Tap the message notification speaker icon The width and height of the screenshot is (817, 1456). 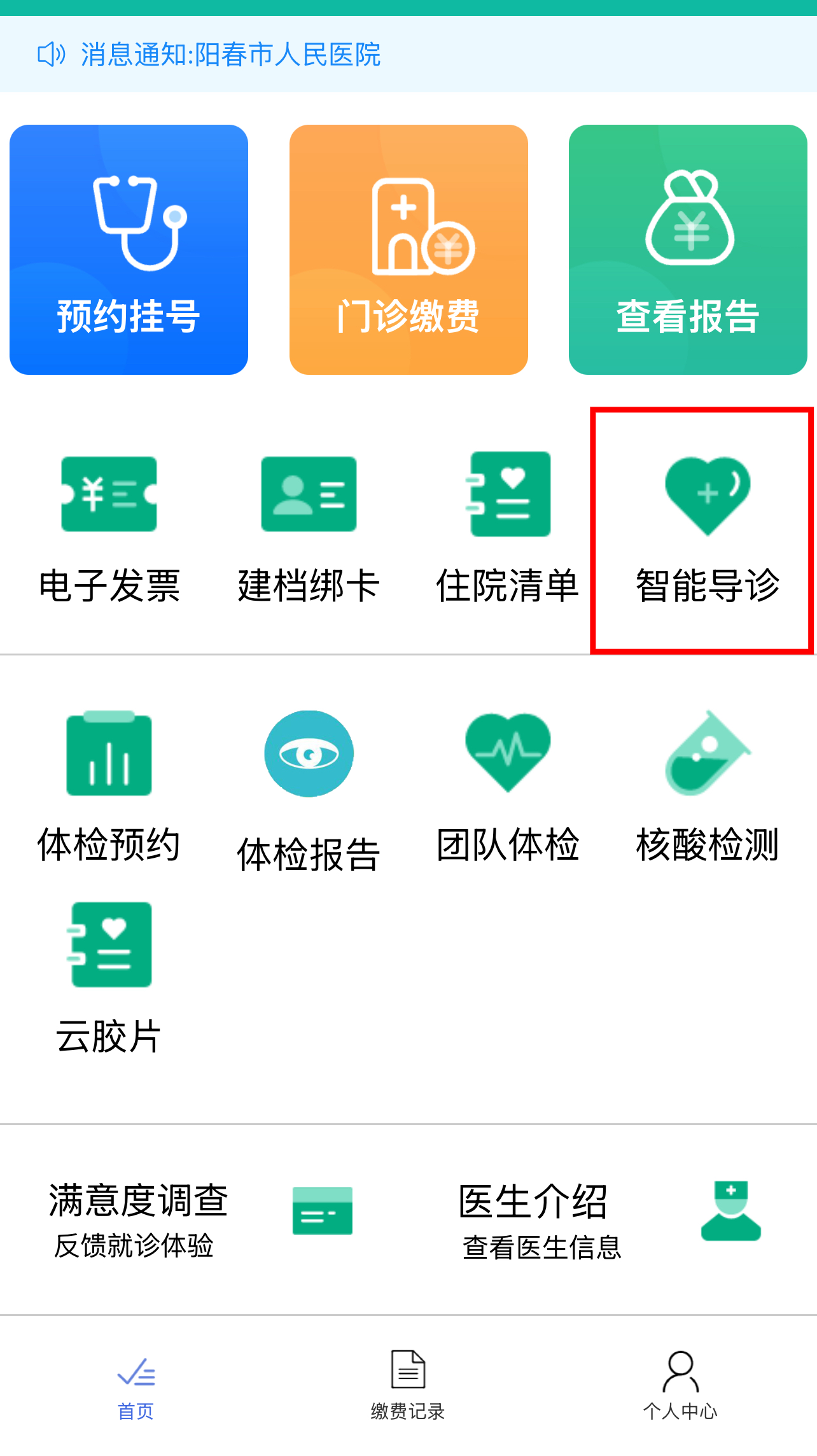(x=52, y=54)
